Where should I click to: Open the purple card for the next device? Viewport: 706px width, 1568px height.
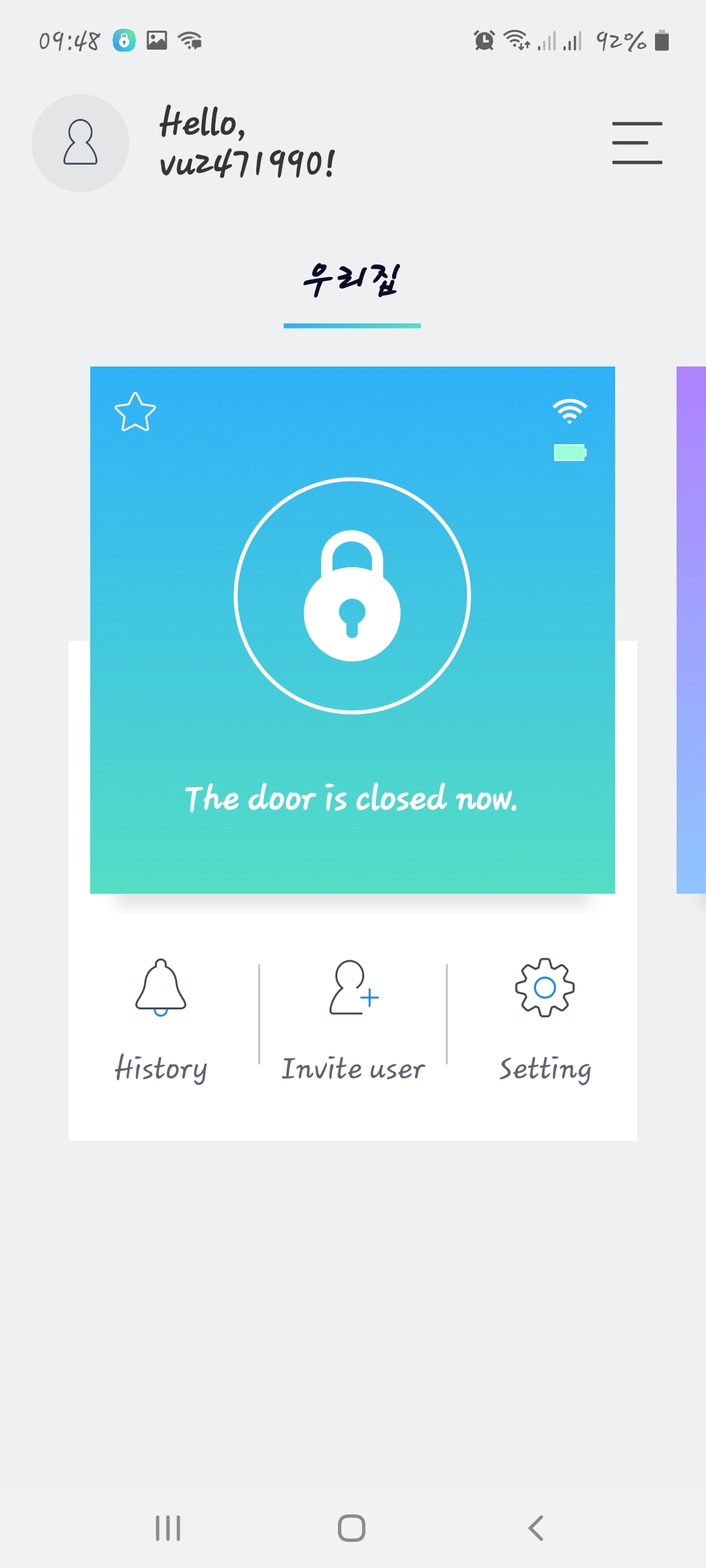pos(692,630)
